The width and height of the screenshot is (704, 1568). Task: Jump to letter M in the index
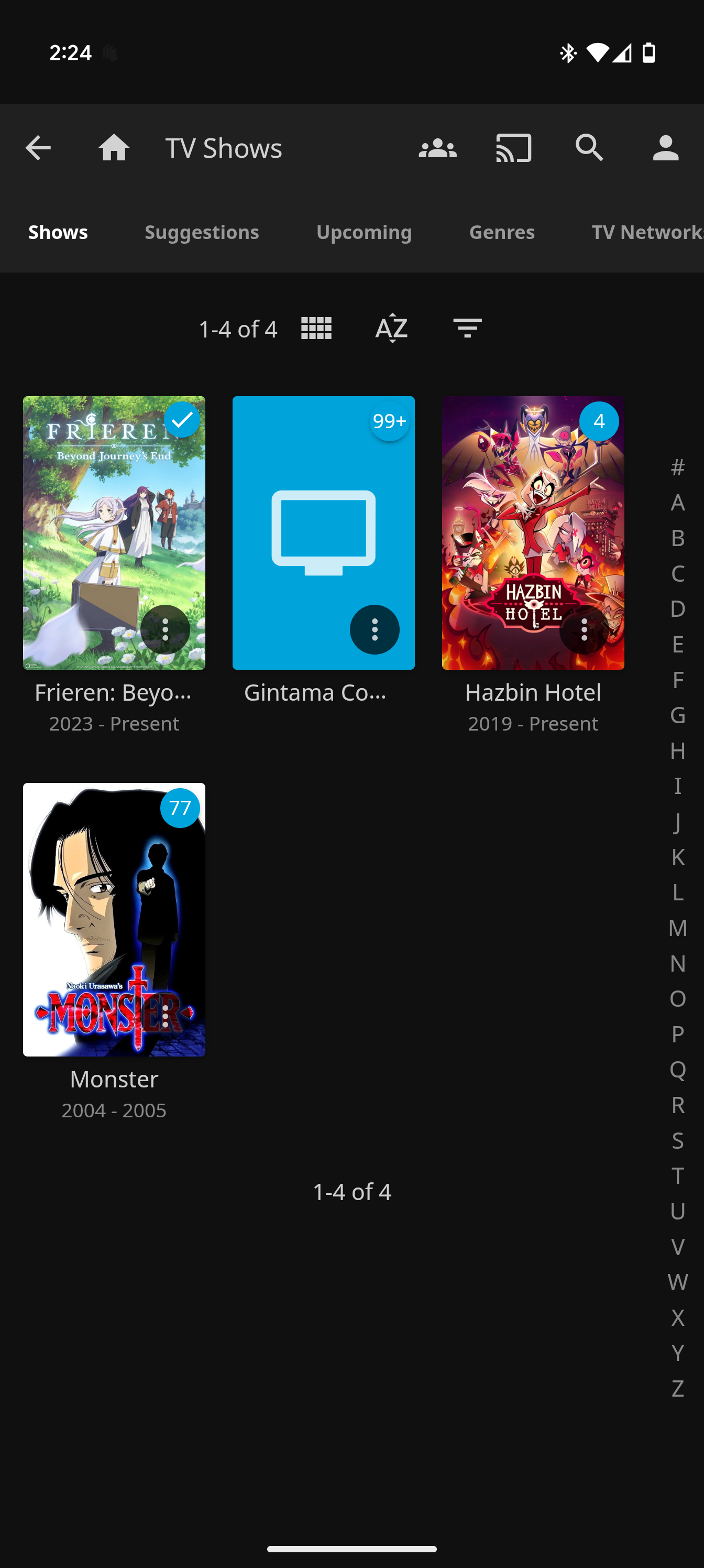pyautogui.click(x=677, y=928)
